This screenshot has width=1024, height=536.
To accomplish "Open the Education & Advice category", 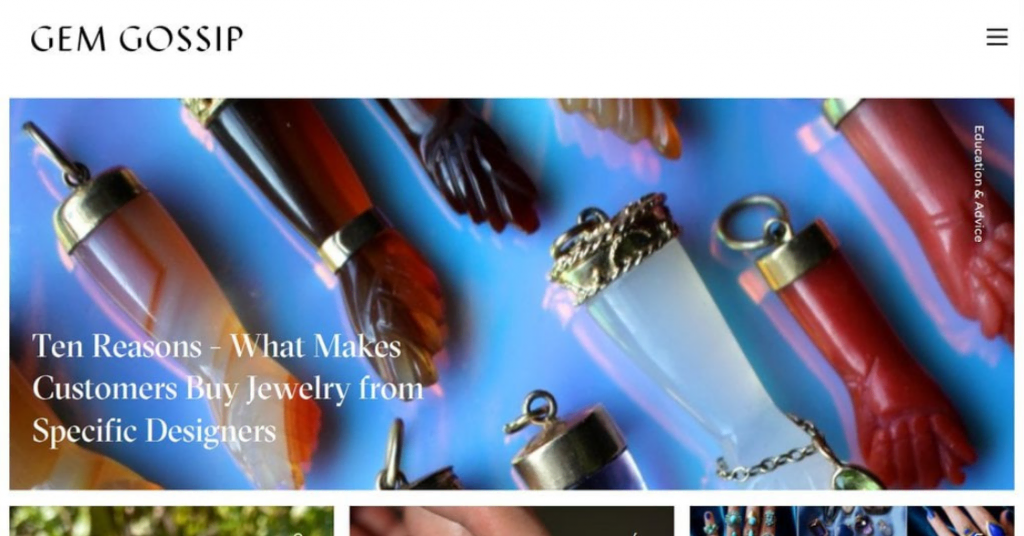I will coord(979,184).
